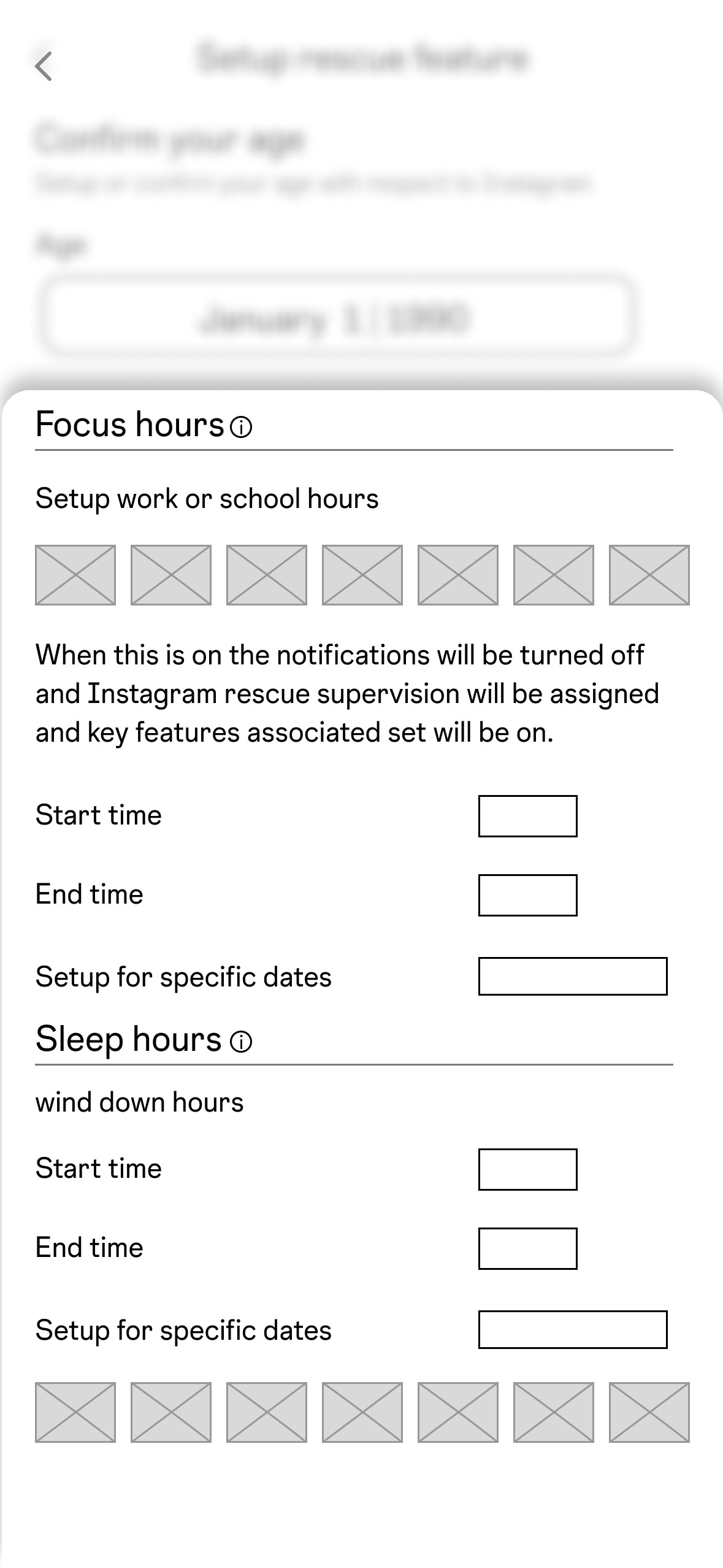Open Focus hours specific dates field
Screen dimensions: 723x1568
tap(573, 976)
